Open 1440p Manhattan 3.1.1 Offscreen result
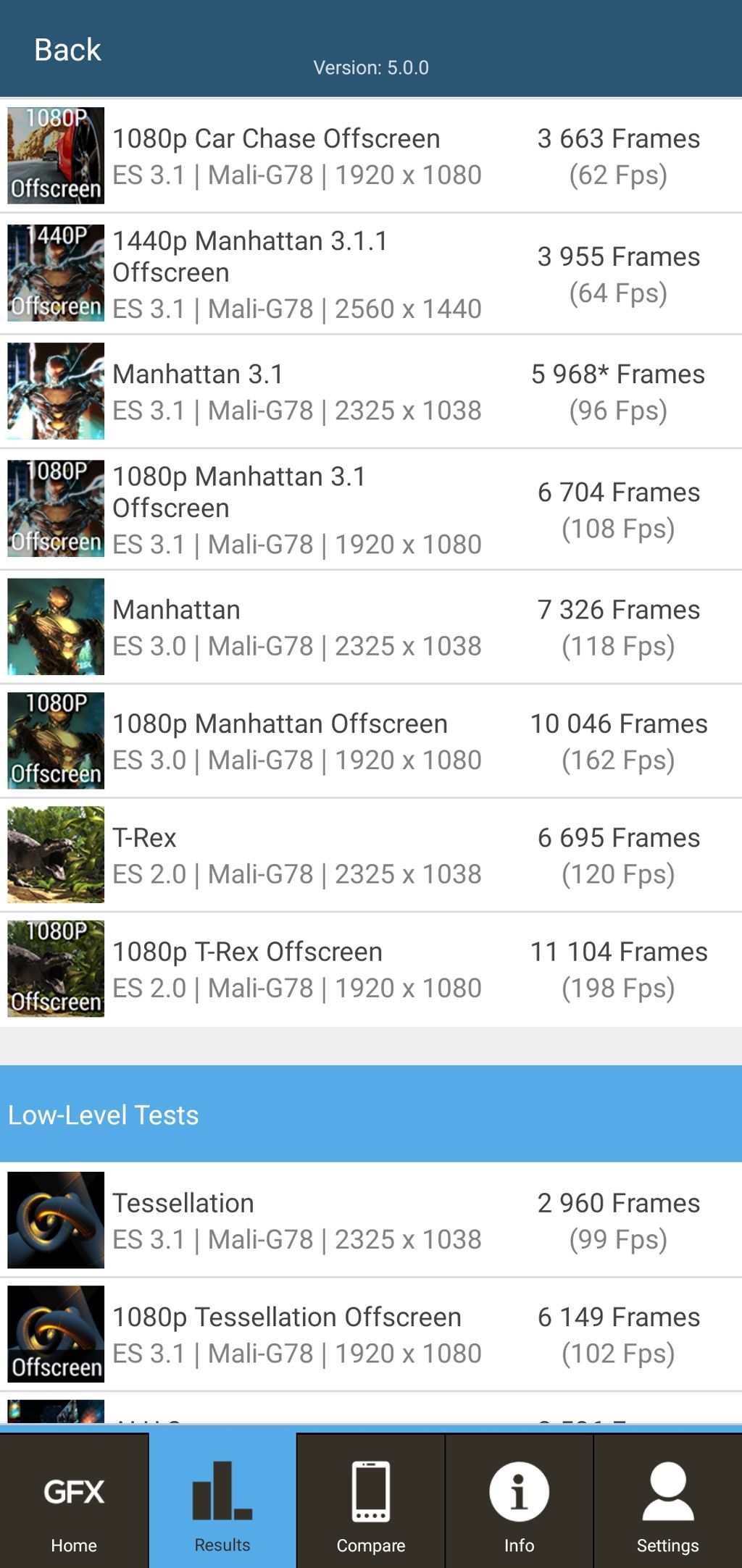 pos(370,274)
